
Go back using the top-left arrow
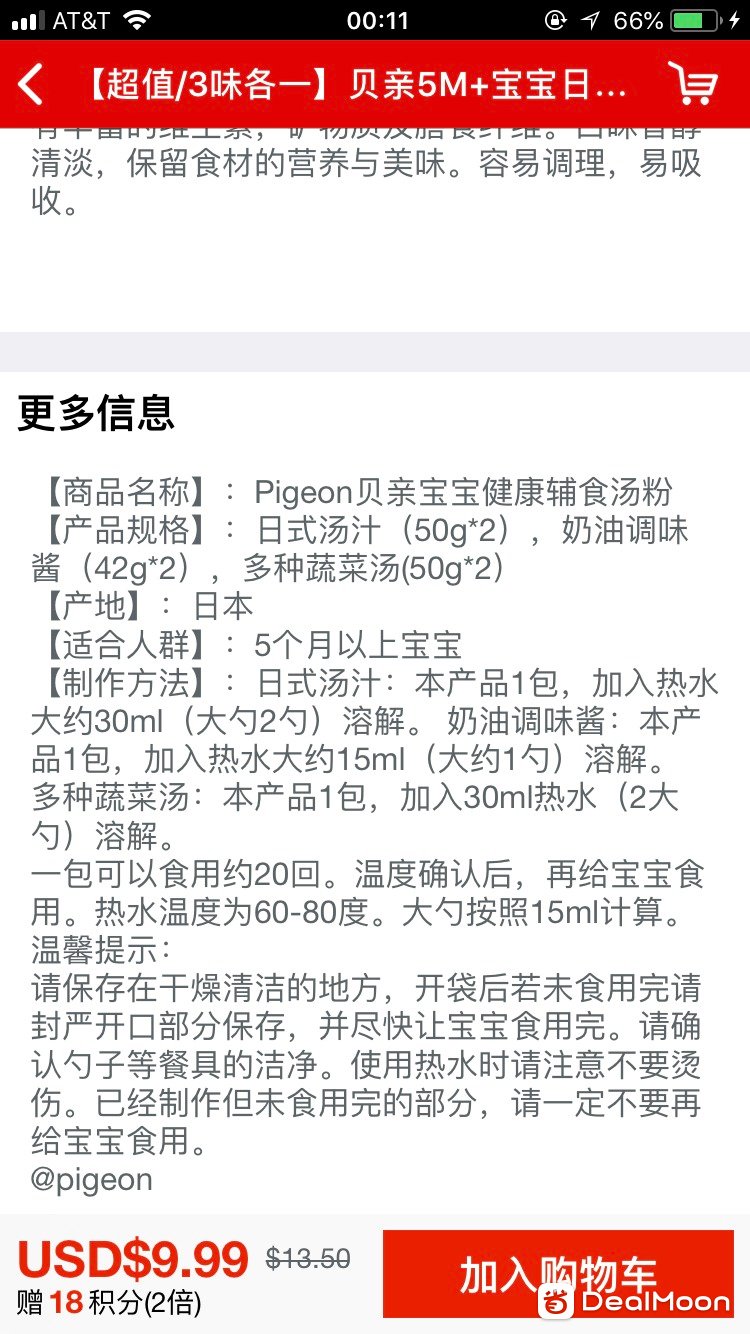click(32, 85)
